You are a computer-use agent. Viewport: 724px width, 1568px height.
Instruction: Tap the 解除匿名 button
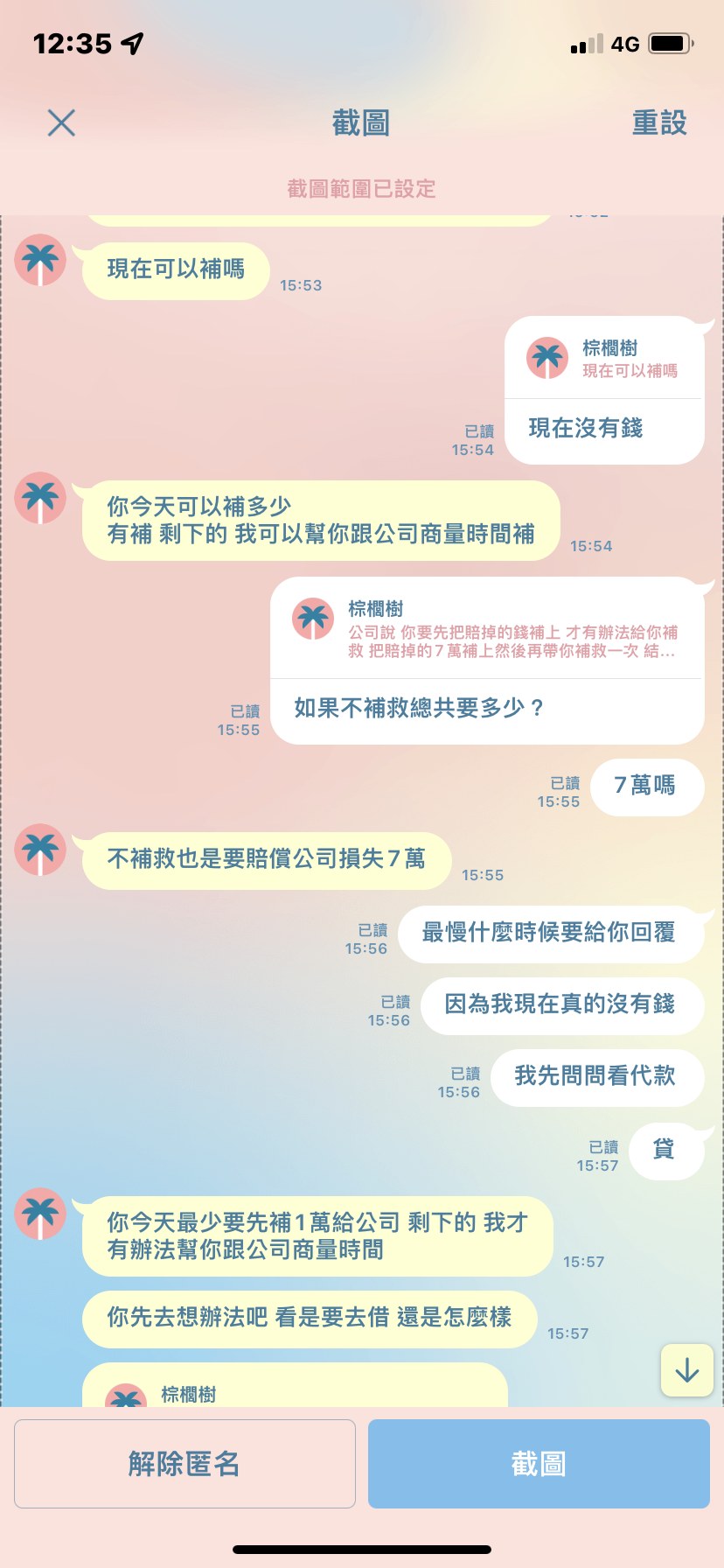(x=184, y=1463)
